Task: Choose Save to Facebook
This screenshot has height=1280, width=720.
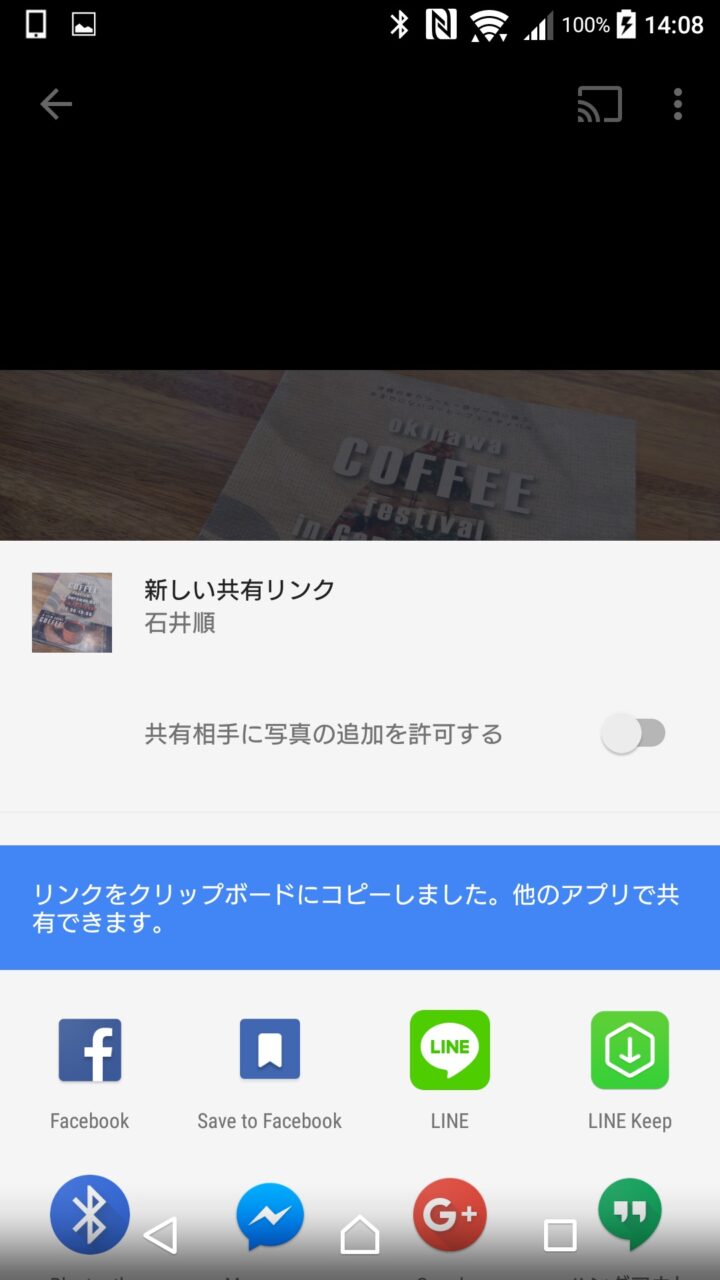Action: click(x=270, y=1052)
